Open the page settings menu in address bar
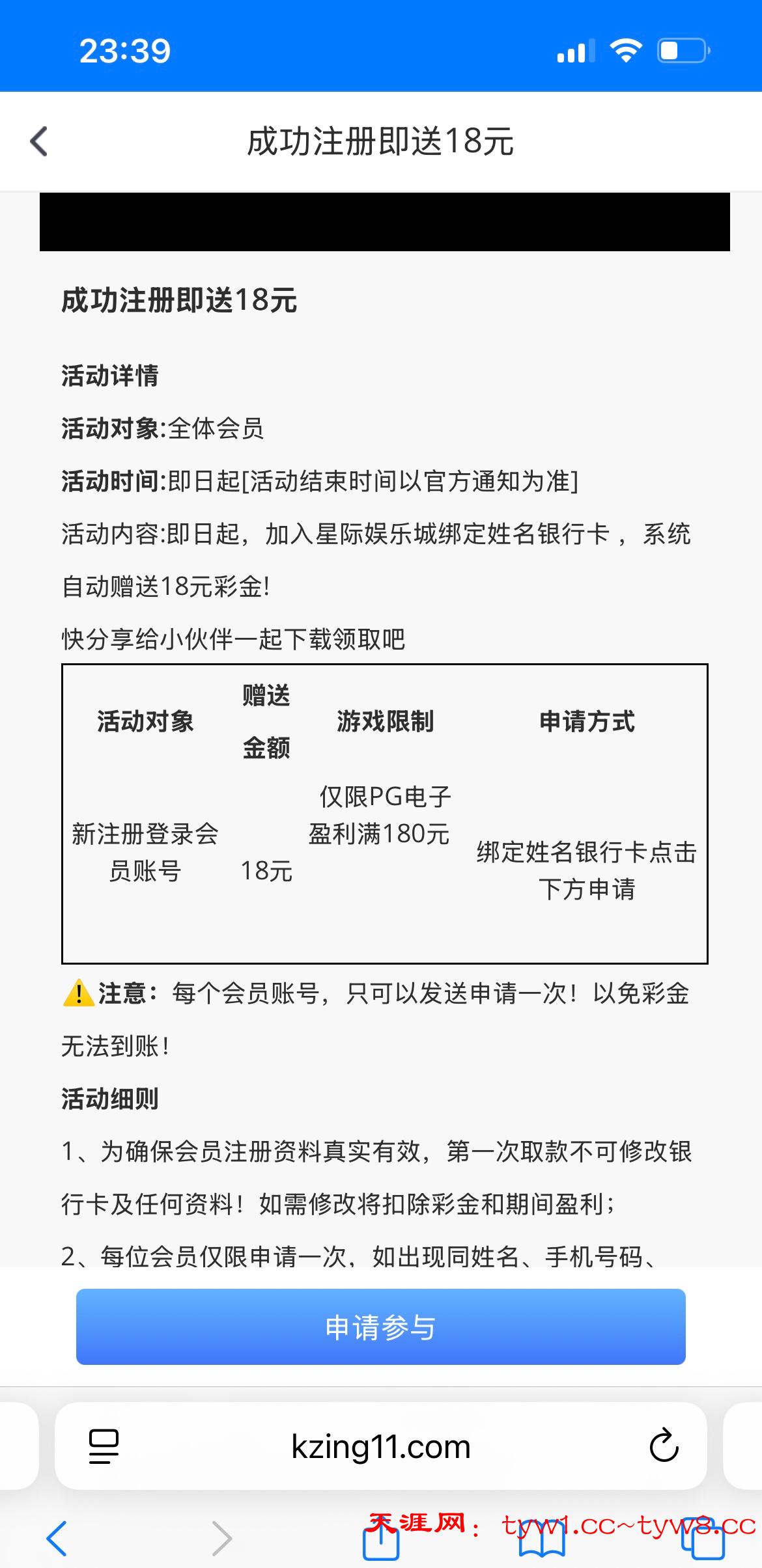Viewport: 762px width, 1568px height. tap(104, 1446)
